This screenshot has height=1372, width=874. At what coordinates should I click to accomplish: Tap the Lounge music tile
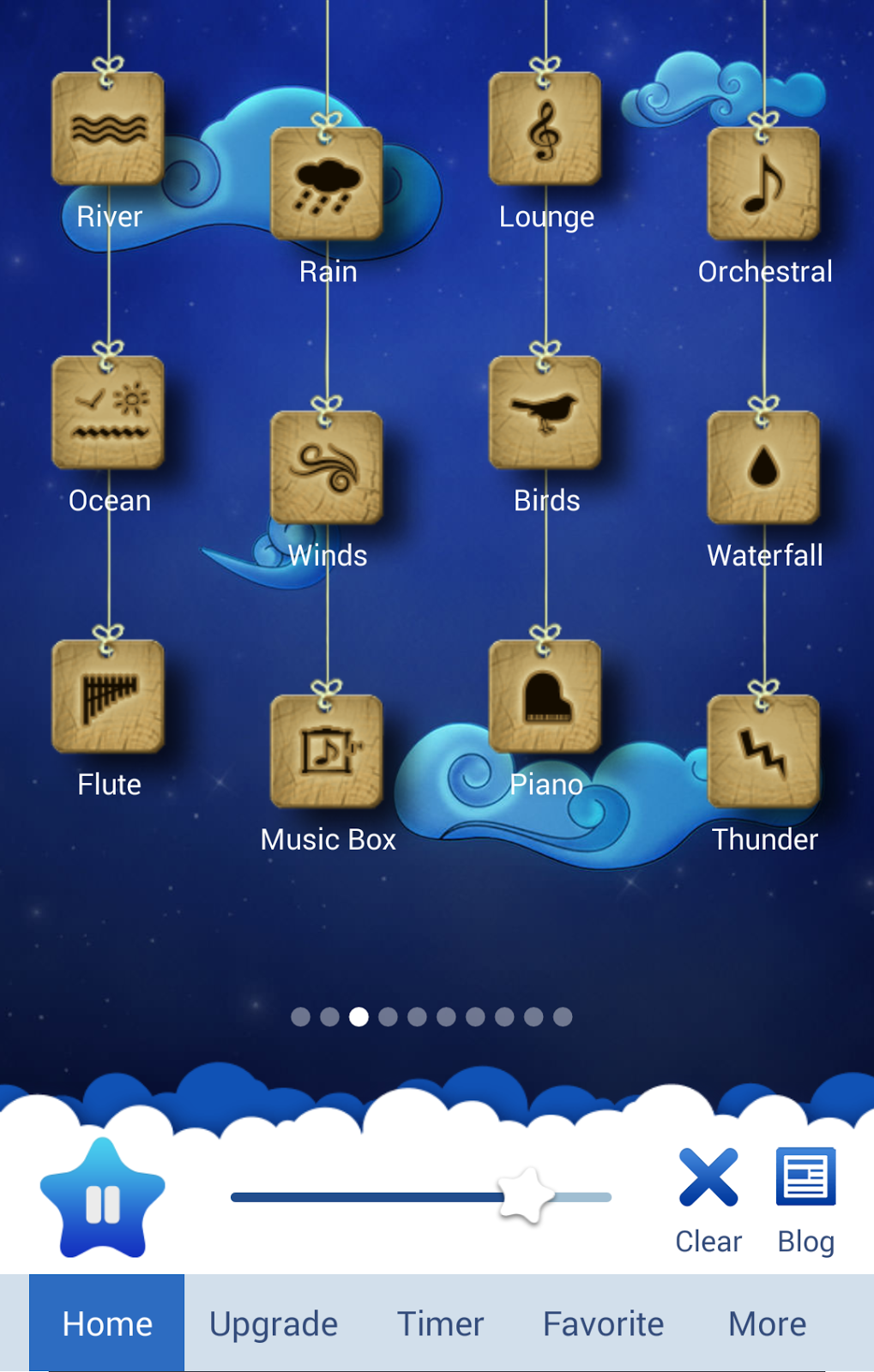point(545,129)
